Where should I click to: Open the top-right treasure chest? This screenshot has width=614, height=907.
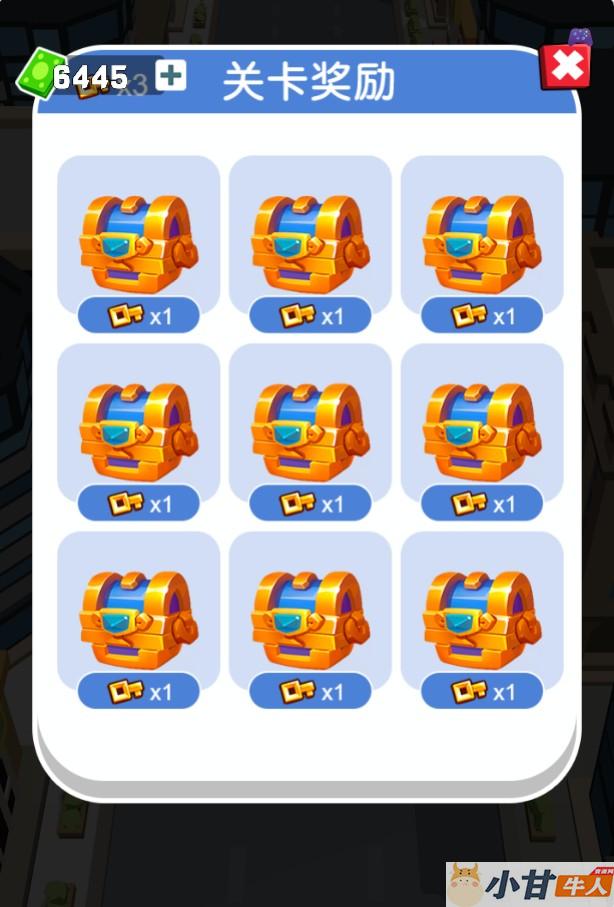(482, 243)
